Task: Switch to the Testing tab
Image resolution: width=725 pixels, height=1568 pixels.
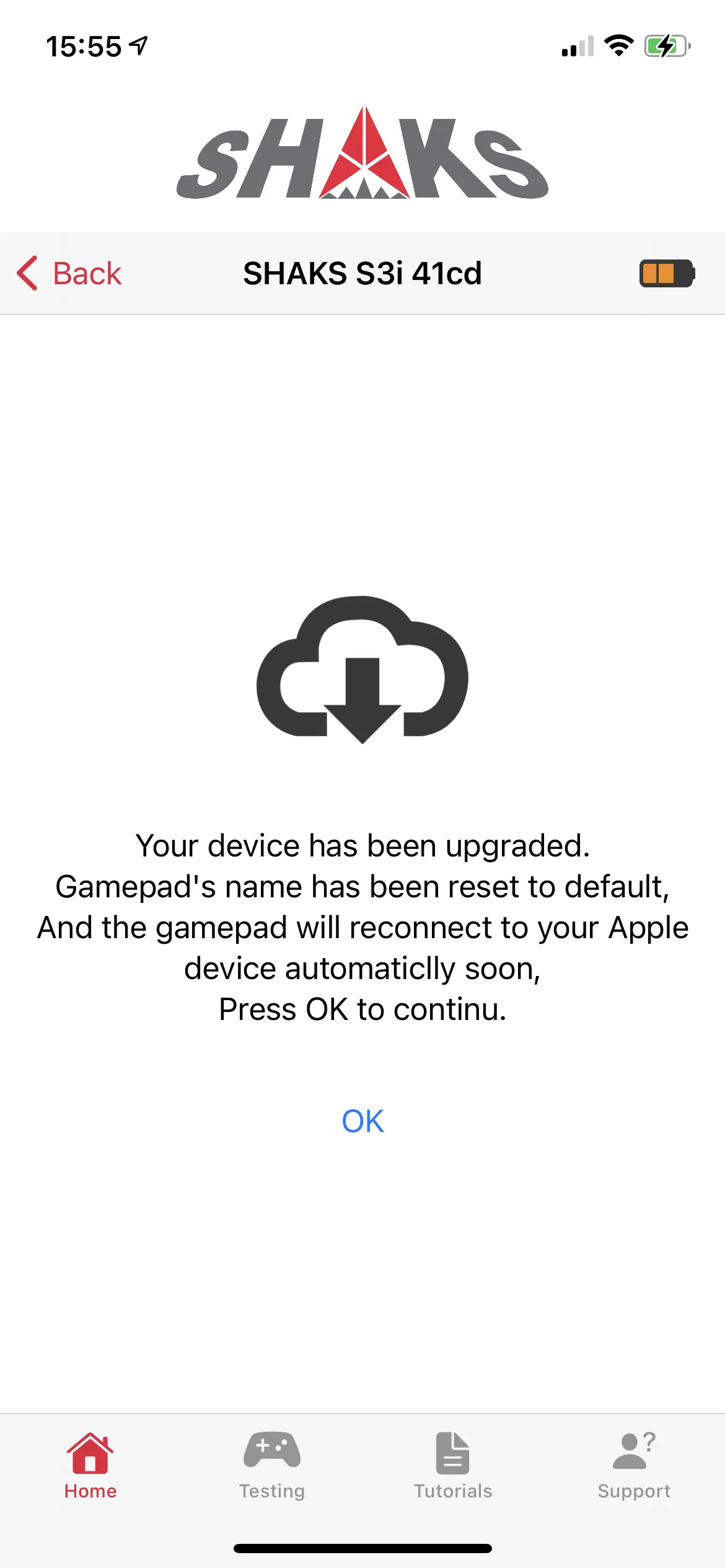Action: (x=272, y=1465)
